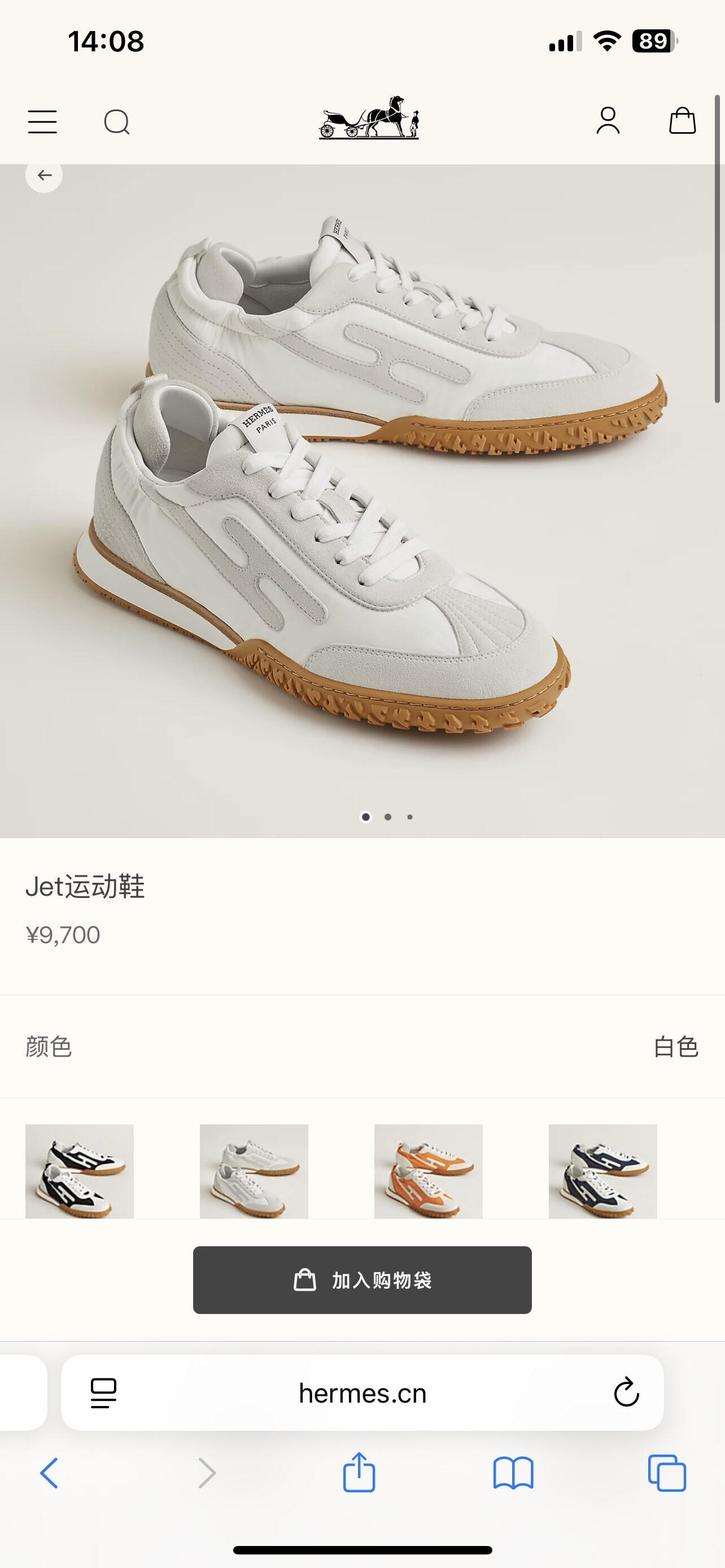Jump to the second product image dot
Screen dimensions: 725x1568
pos(388,817)
